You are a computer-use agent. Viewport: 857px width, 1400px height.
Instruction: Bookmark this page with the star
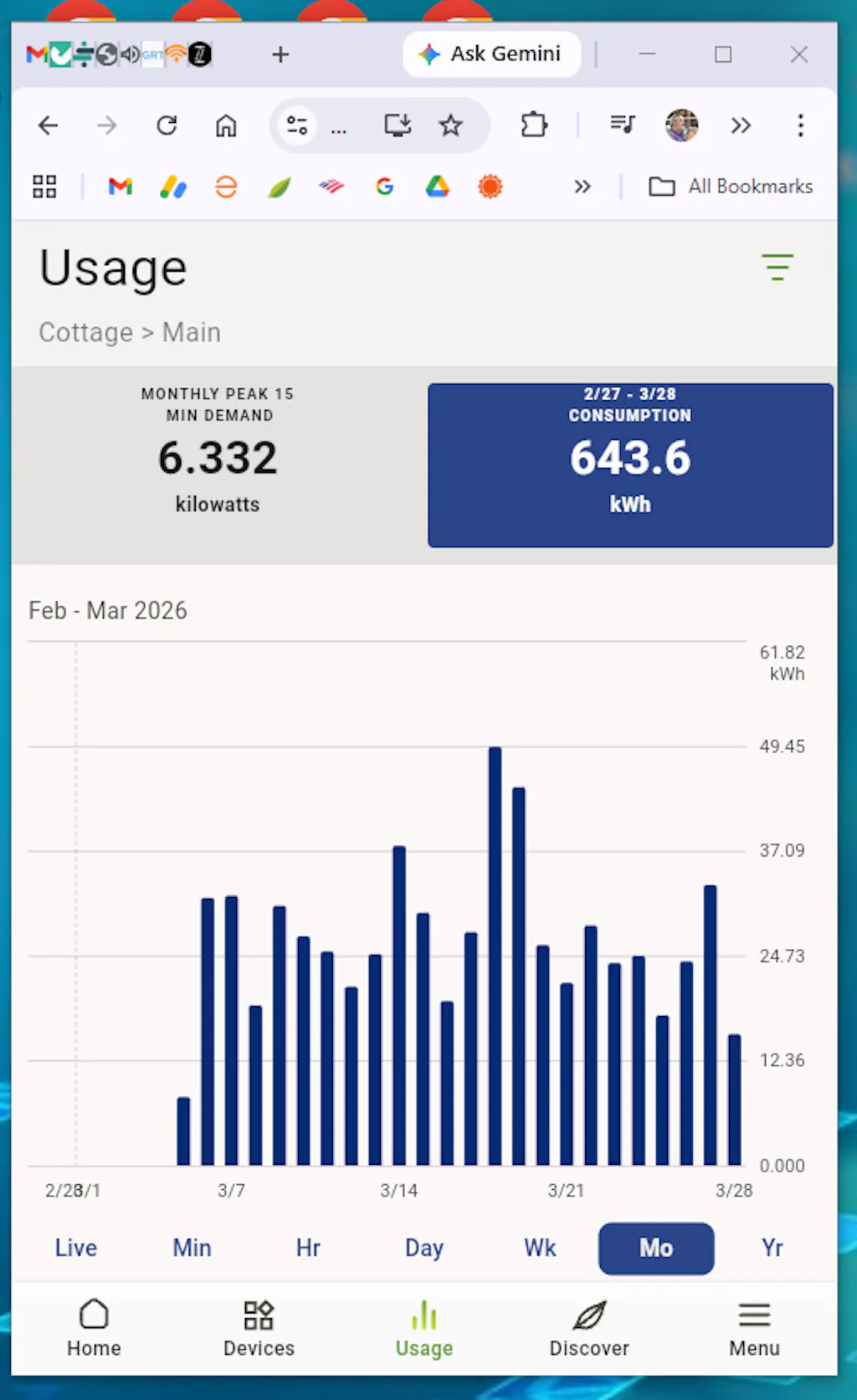tap(451, 126)
